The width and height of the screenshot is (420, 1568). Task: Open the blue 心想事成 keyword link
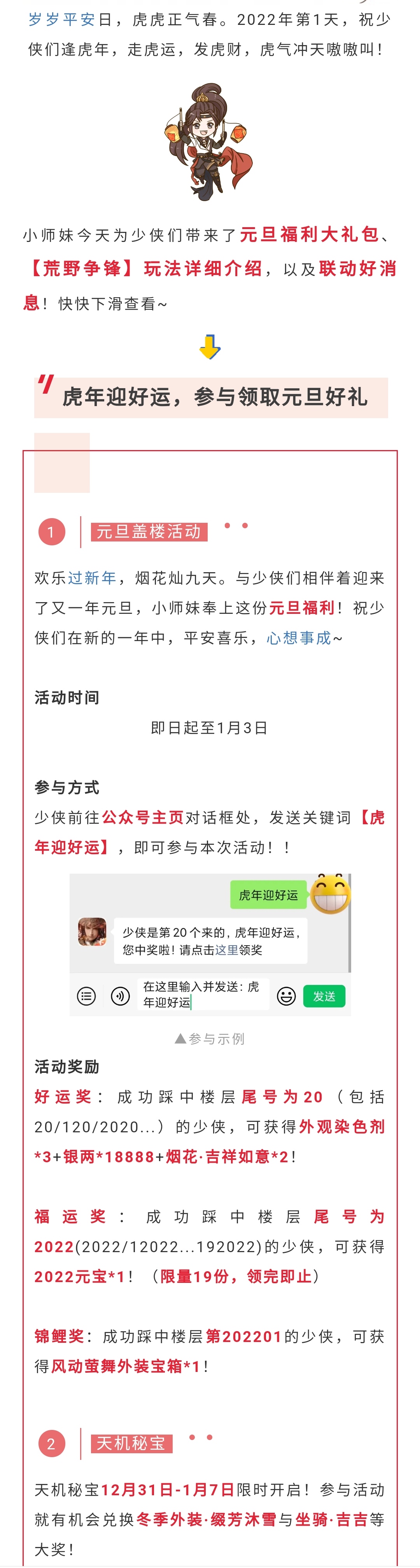point(299,637)
